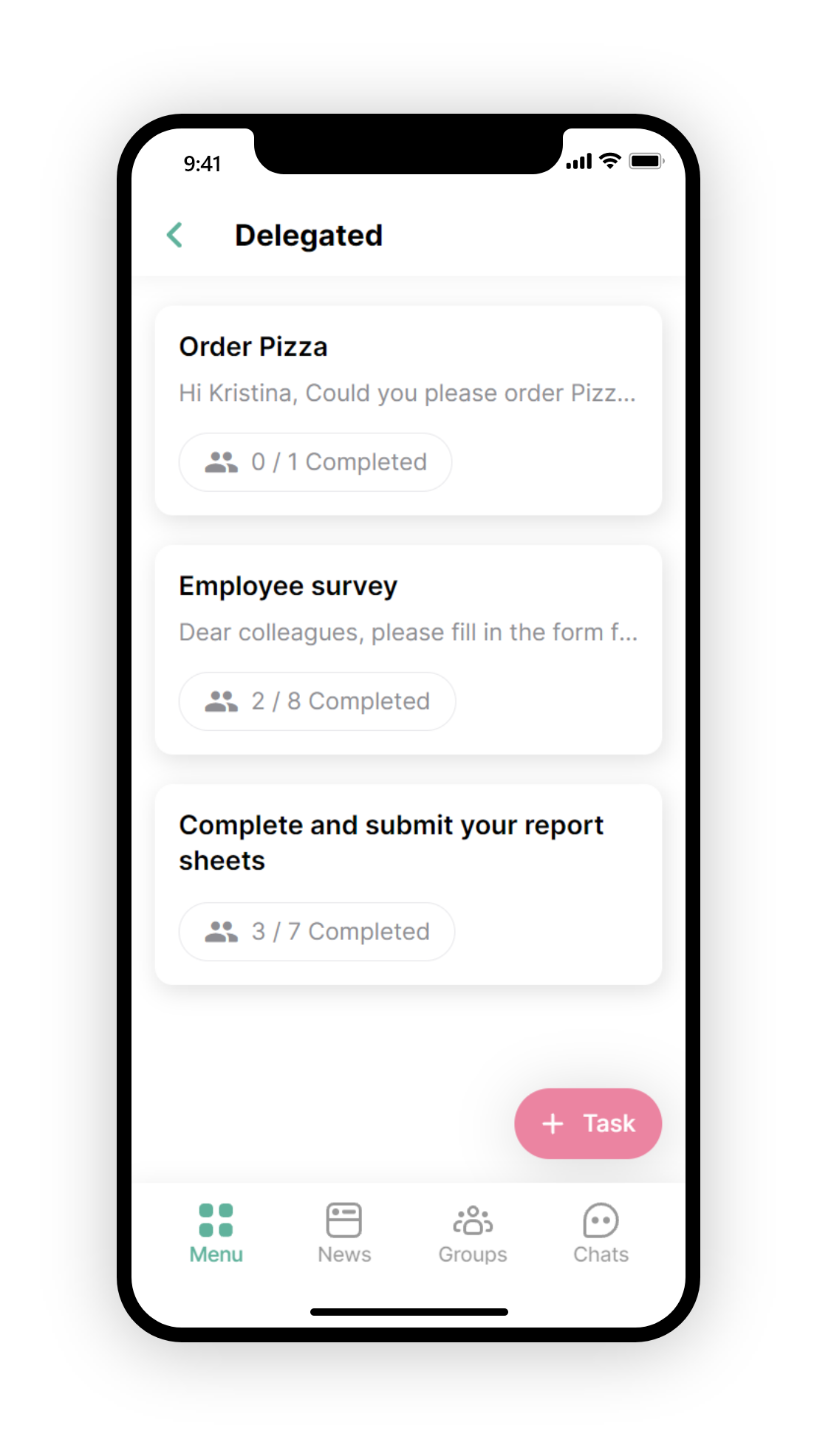Create a new task with + Task
This screenshot has width=817, height=1456.
[x=588, y=1124]
